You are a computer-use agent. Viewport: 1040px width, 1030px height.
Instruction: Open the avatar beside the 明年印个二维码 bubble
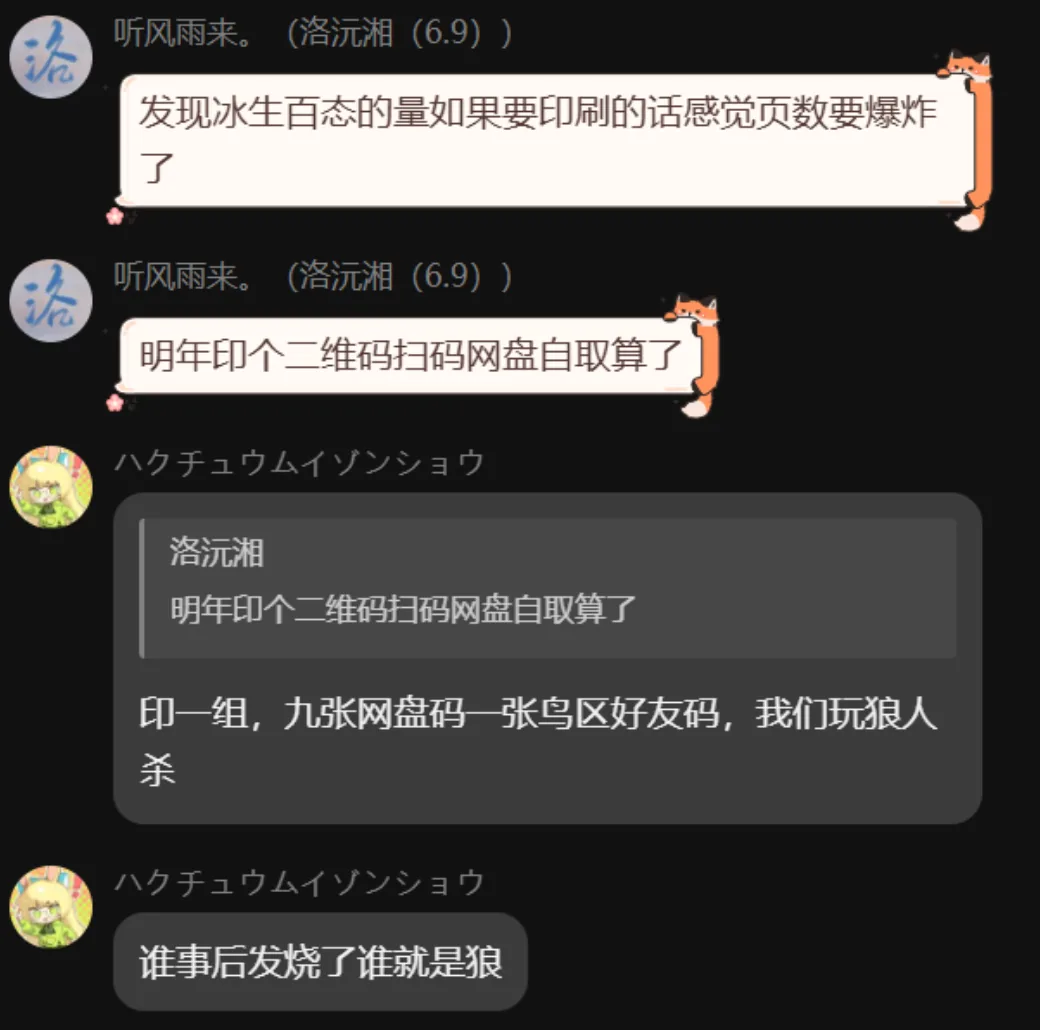tap(51, 300)
